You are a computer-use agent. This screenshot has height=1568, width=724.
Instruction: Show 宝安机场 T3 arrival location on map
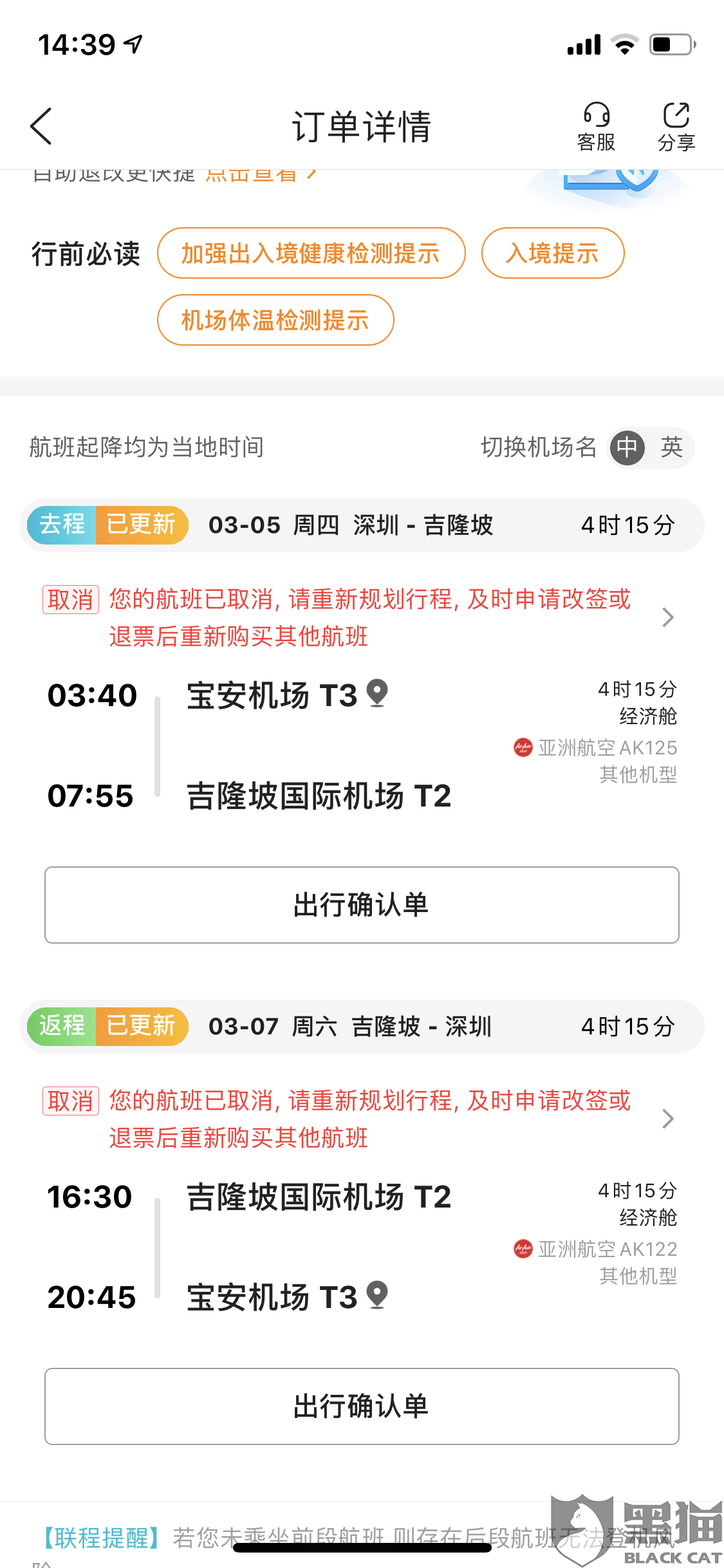click(x=377, y=1295)
